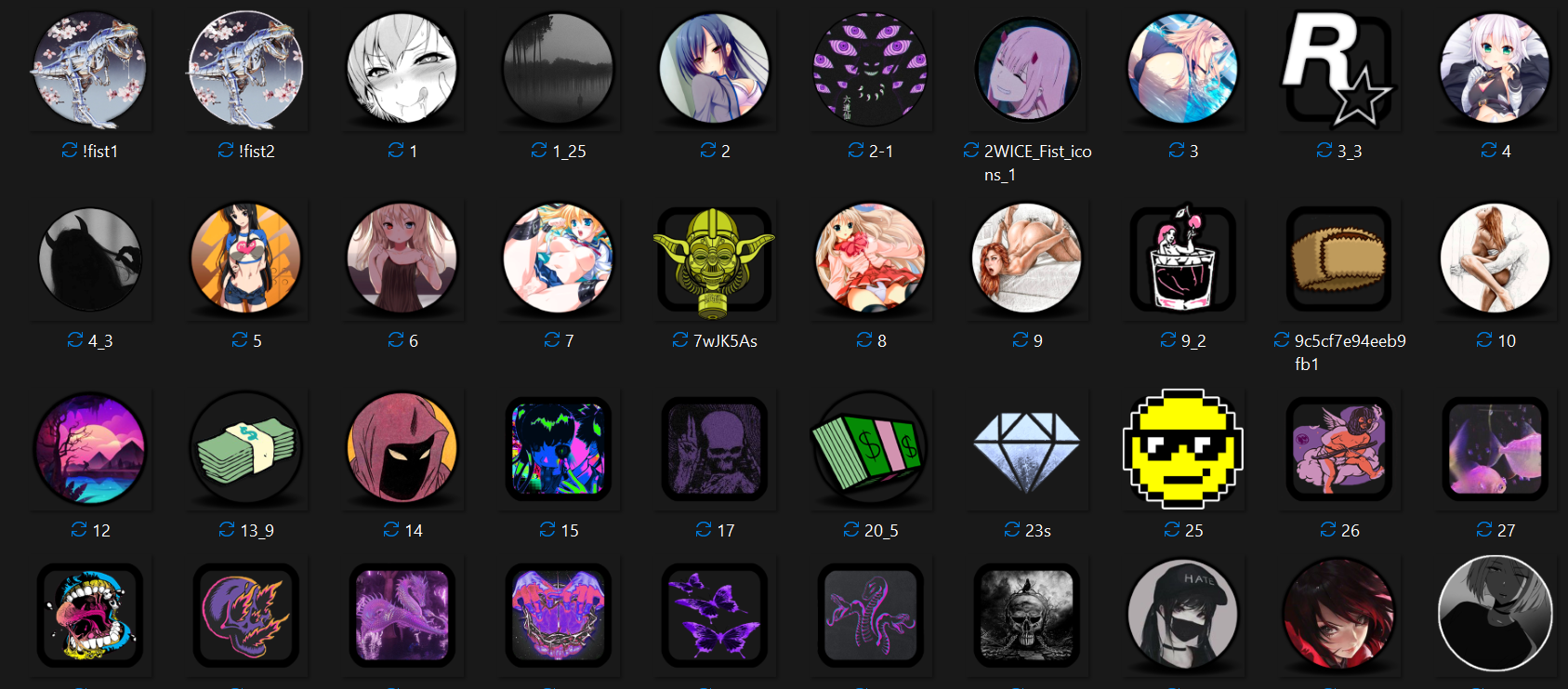1568x689 pixels.
Task: Select the 17 skull image file
Action: coord(715,449)
